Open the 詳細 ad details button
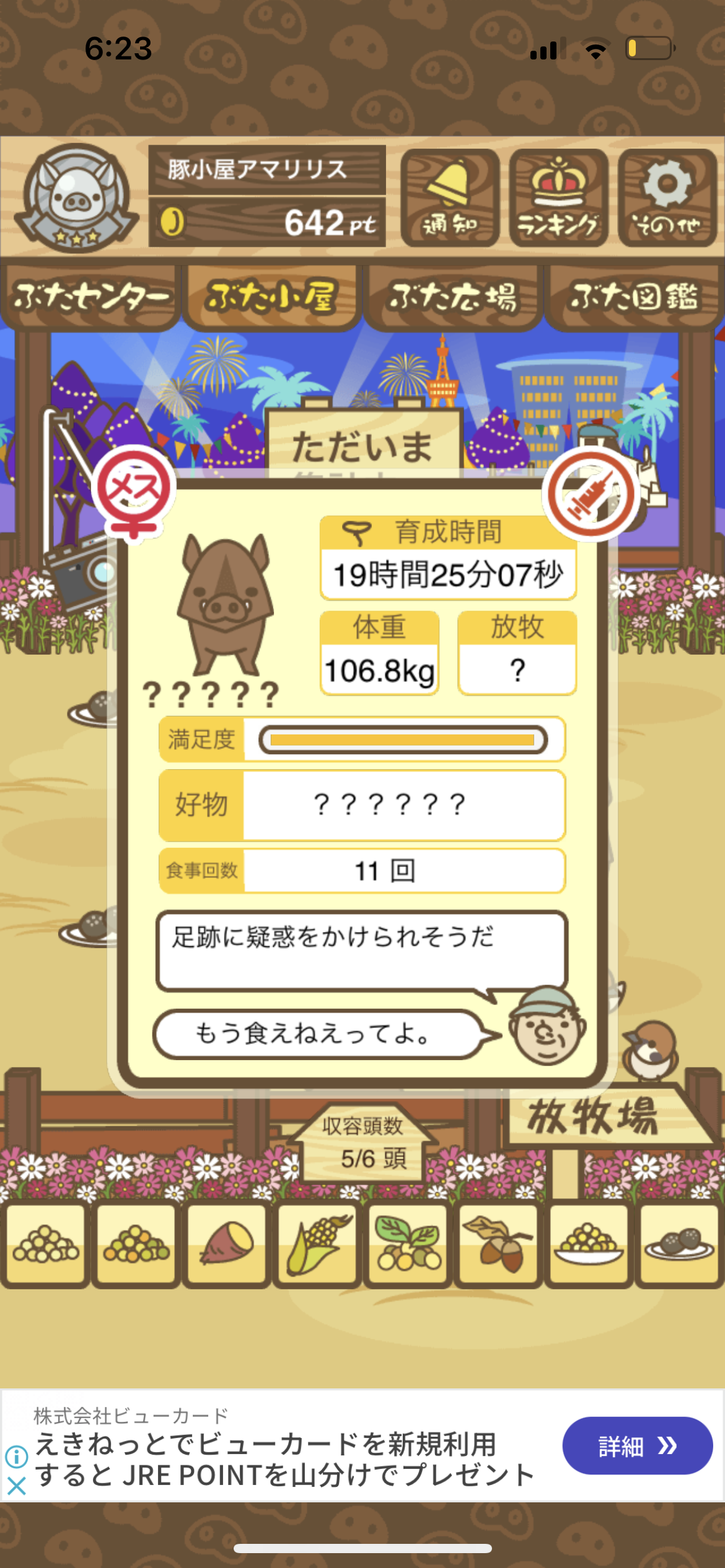Screen dimensions: 725x1568 (637, 1445)
